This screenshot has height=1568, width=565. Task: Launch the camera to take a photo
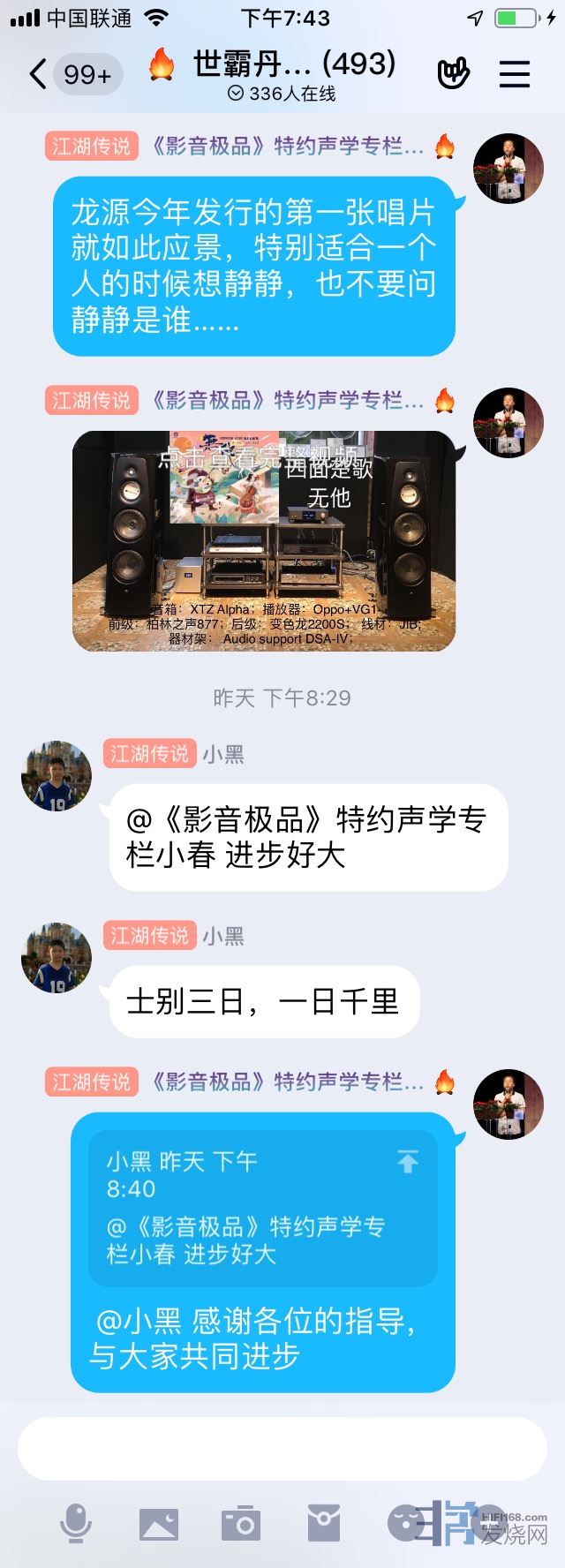[240, 1524]
